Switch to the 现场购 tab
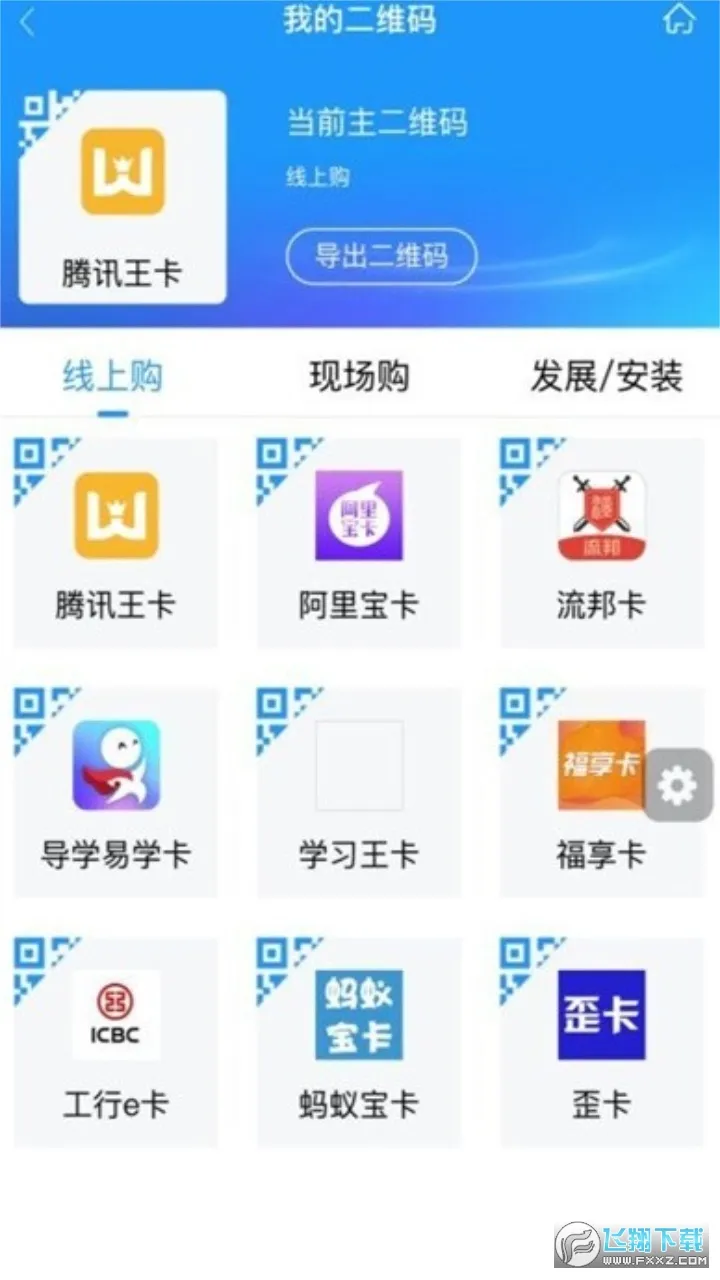Image resolution: width=720 pixels, height=1280 pixels. 359,377
